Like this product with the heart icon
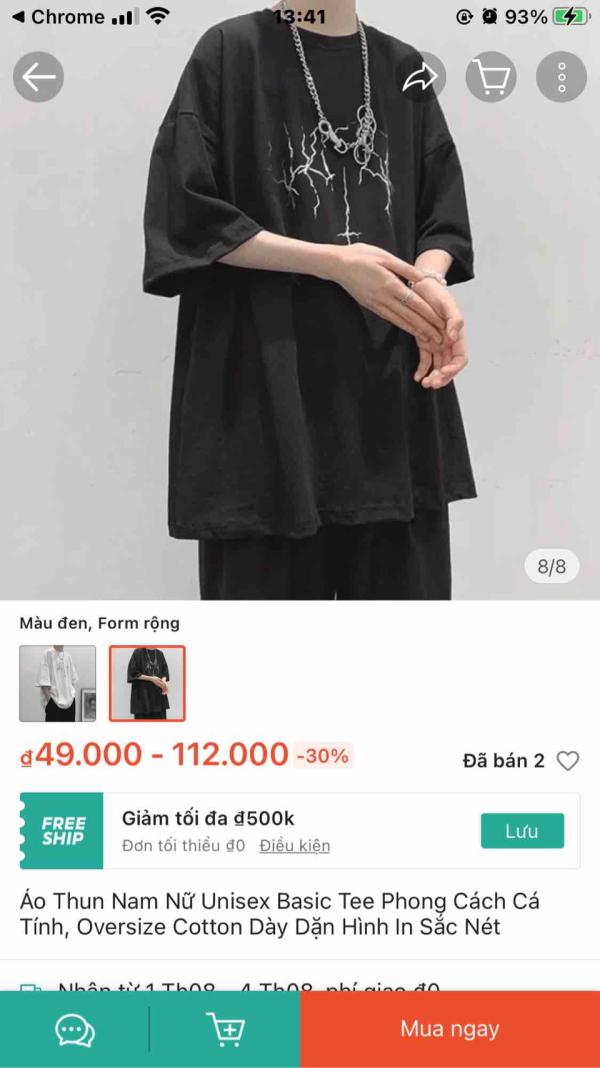Screen dimensions: 600x1068 568,761
